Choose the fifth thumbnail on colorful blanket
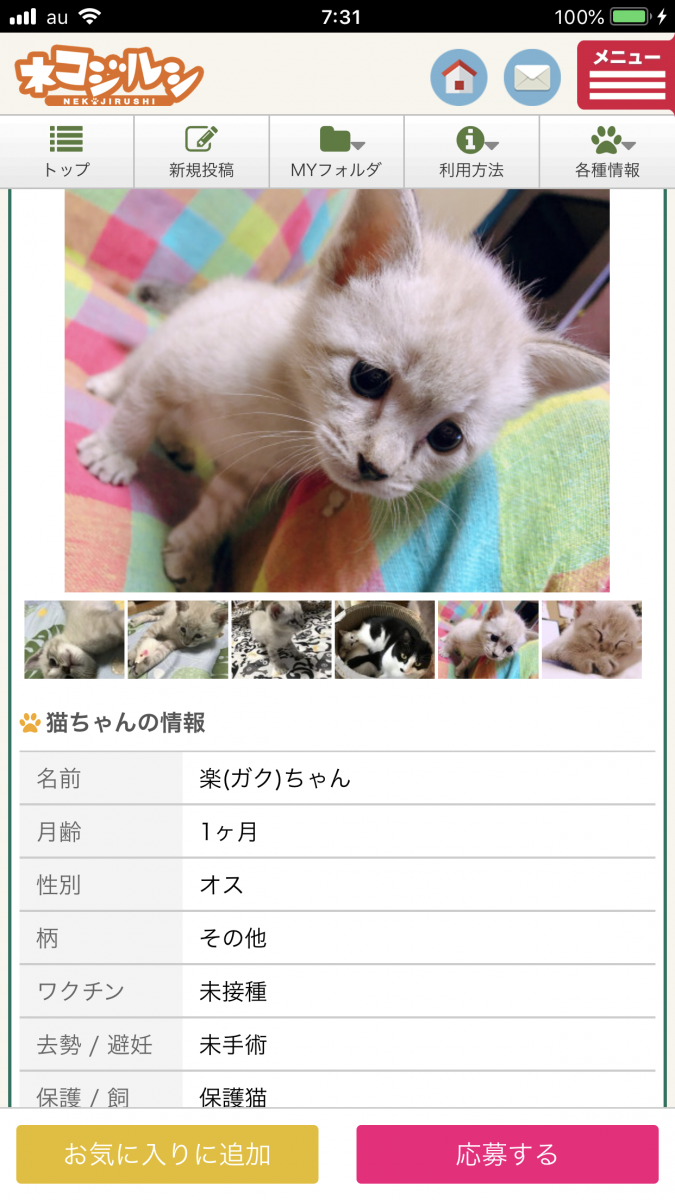Viewport: 675px width, 1200px height. 488,640
